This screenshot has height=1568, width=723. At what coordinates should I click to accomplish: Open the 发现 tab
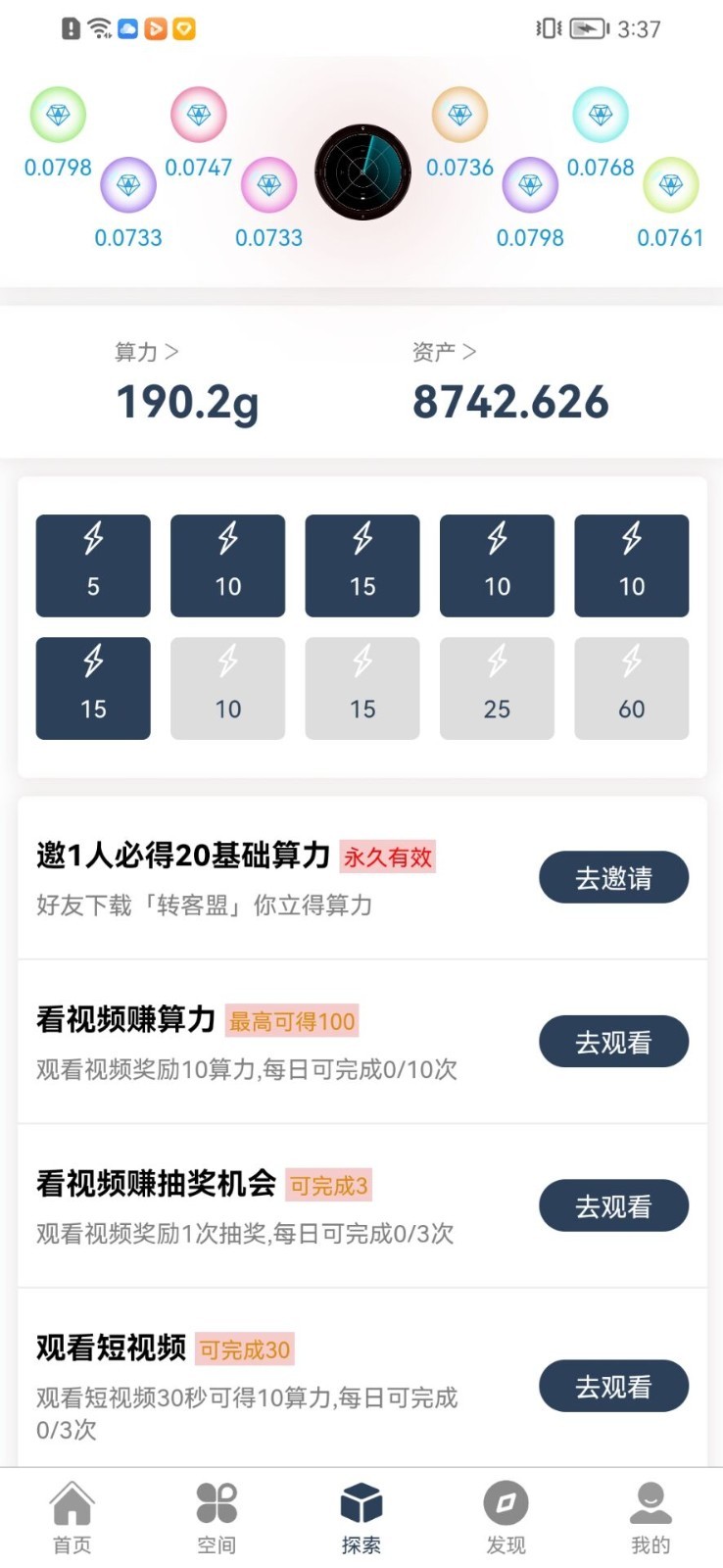click(x=506, y=1518)
